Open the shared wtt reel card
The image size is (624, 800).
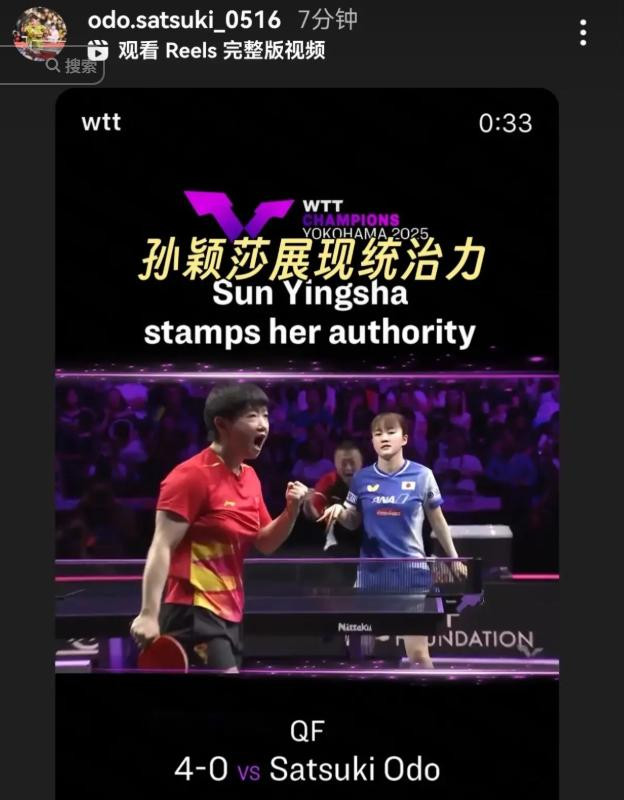pyautogui.click(x=306, y=440)
